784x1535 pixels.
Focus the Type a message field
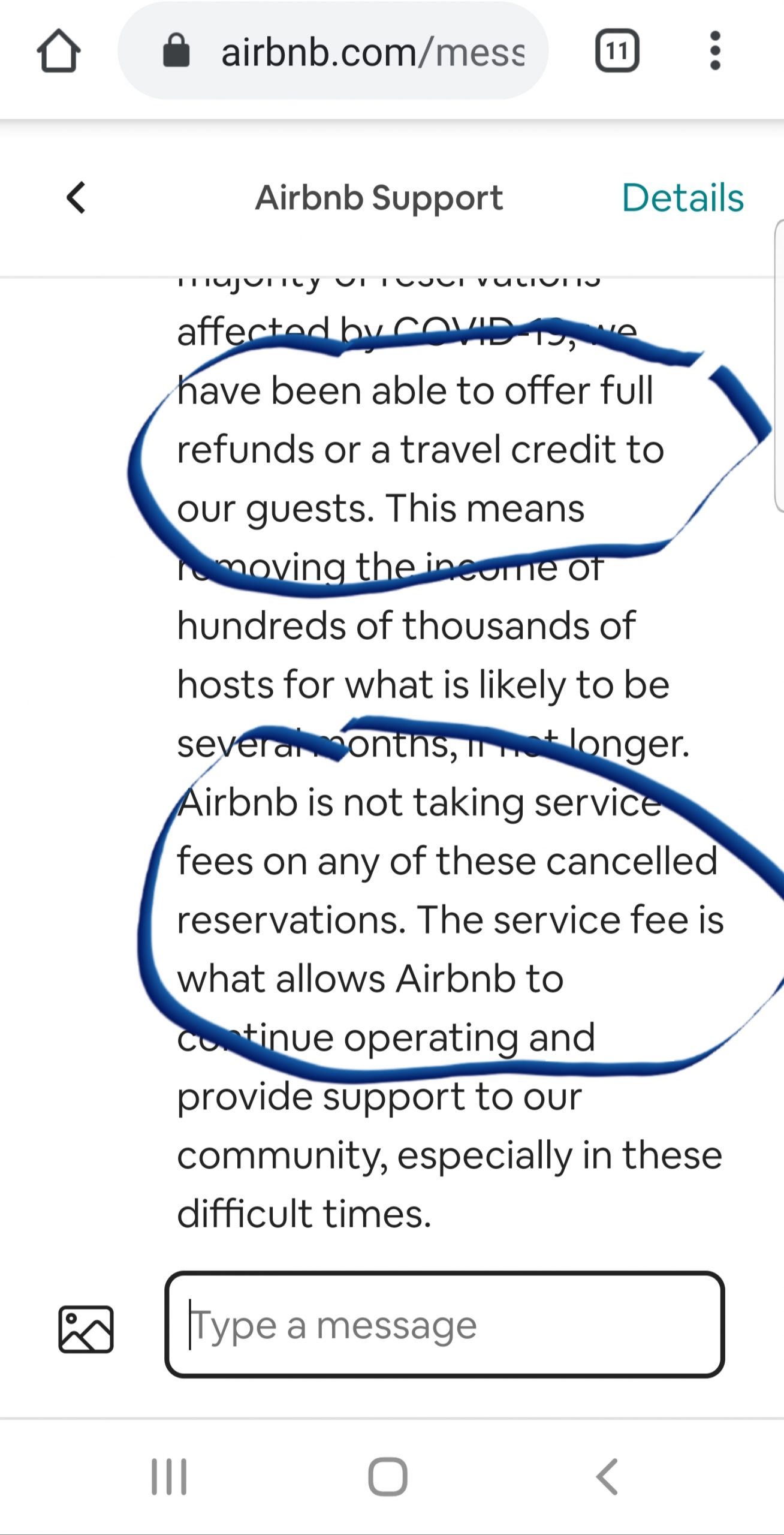tap(445, 1324)
